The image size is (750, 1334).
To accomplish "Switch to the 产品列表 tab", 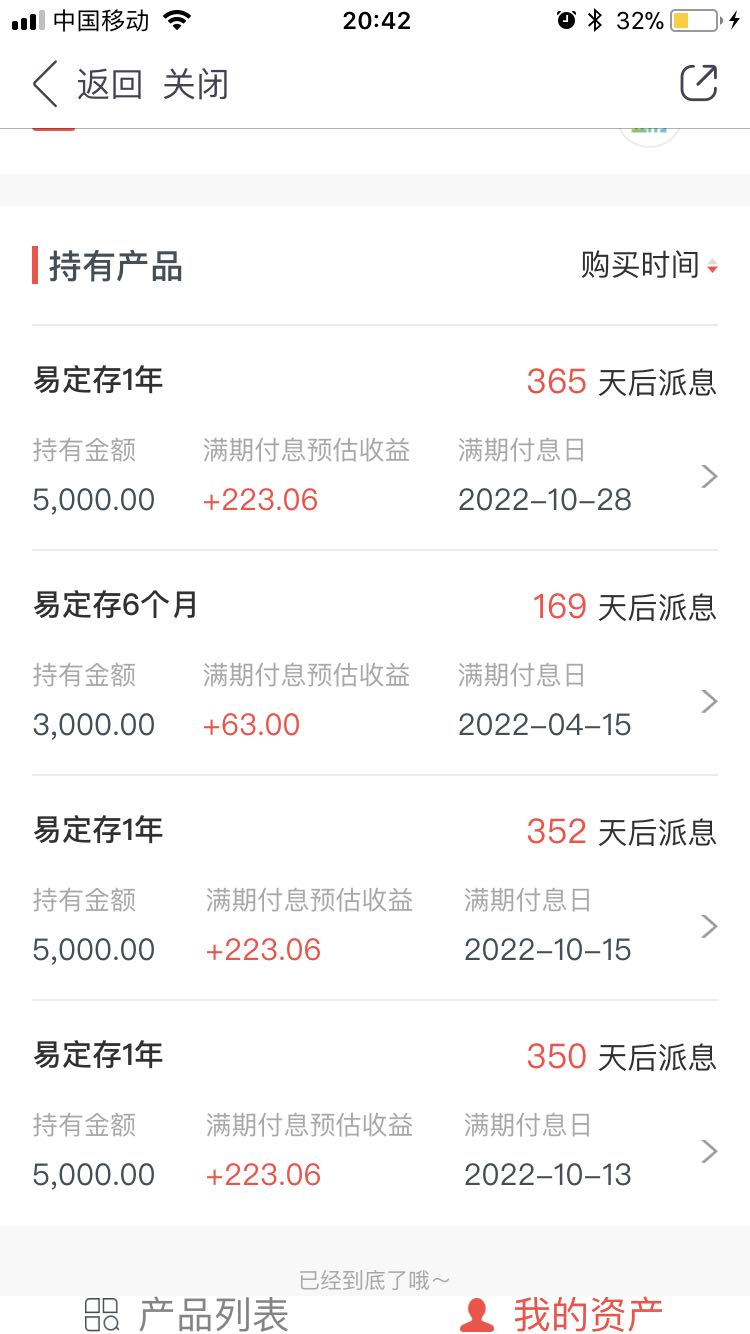I will pos(187,1314).
